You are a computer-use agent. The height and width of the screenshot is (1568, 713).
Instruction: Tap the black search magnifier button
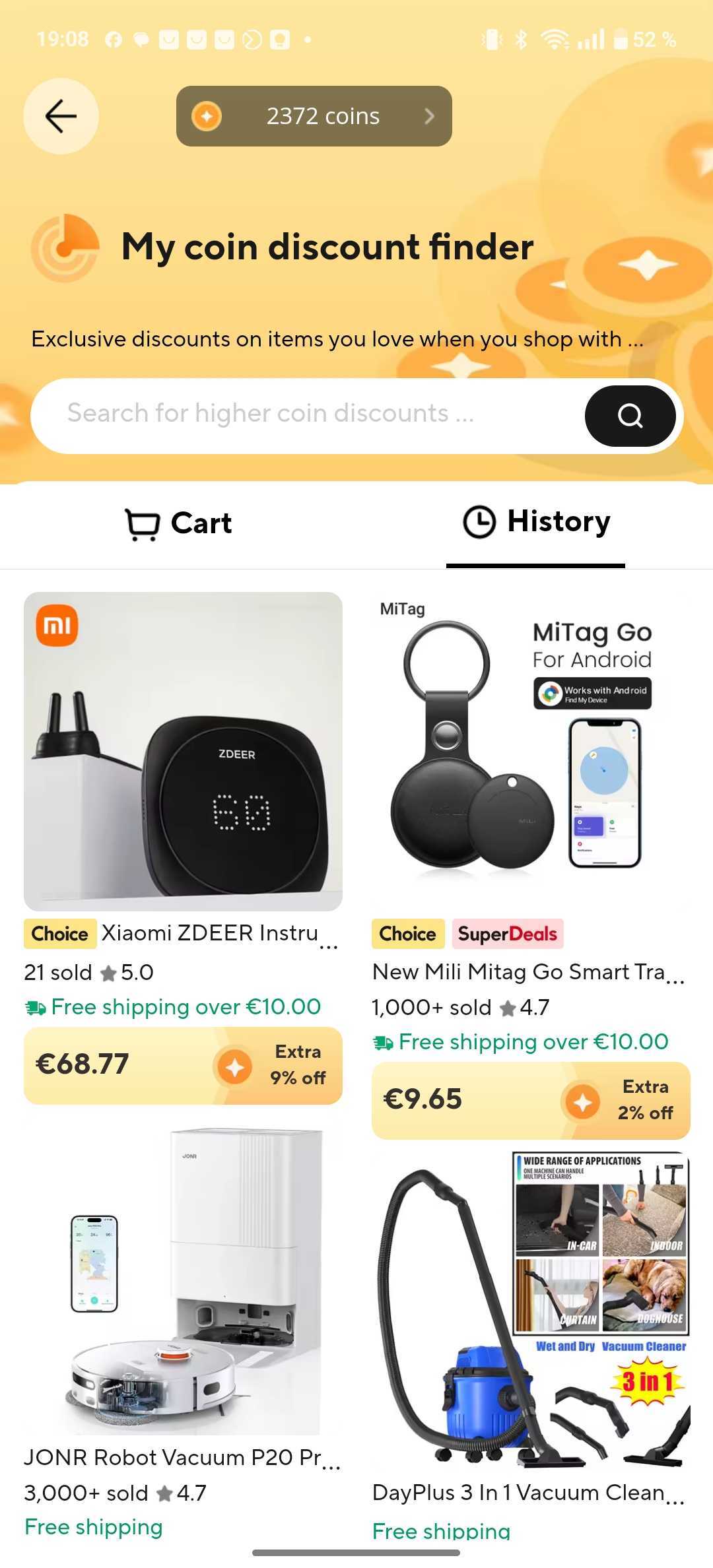pos(630,416)
